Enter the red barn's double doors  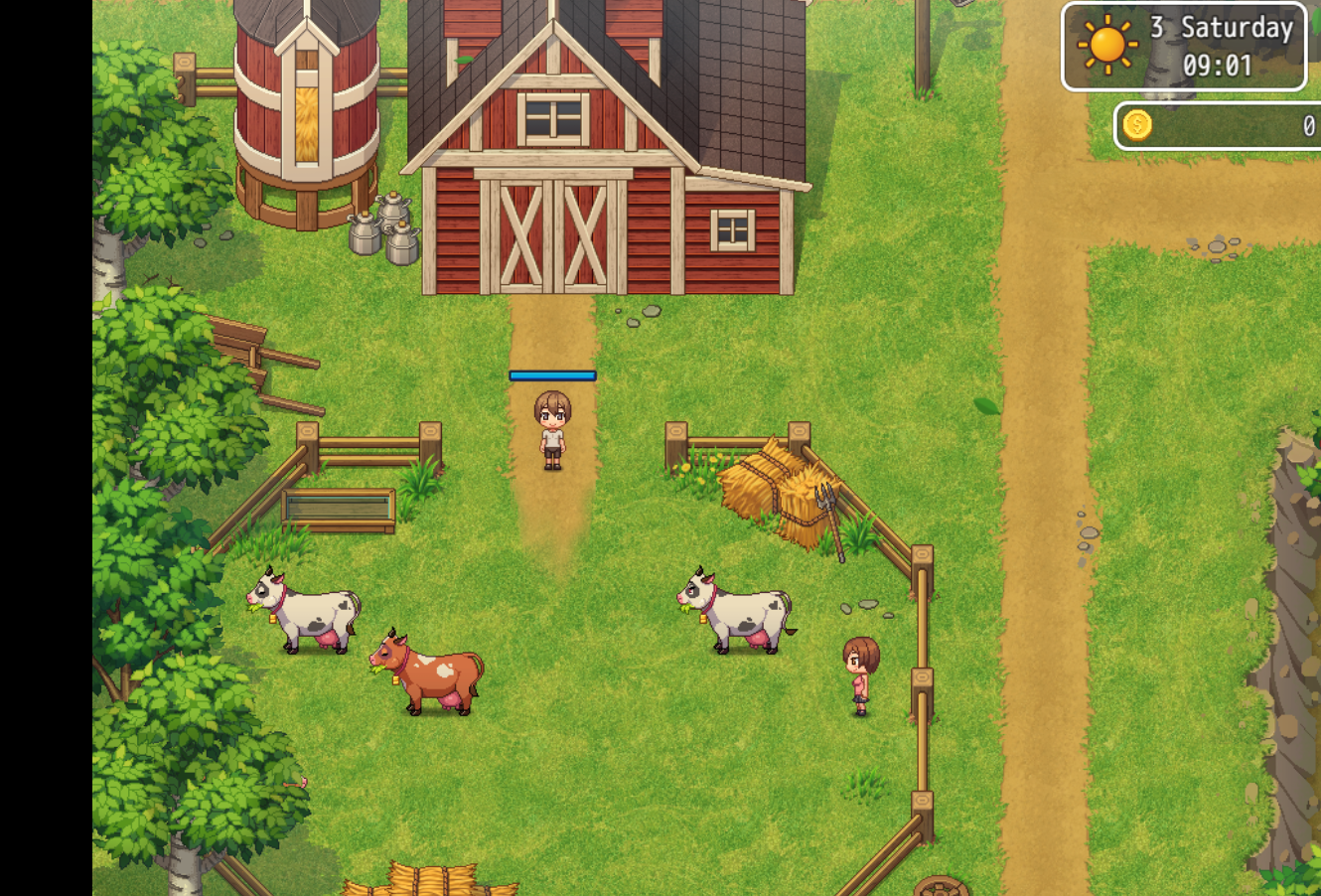(x=553, y=236)
